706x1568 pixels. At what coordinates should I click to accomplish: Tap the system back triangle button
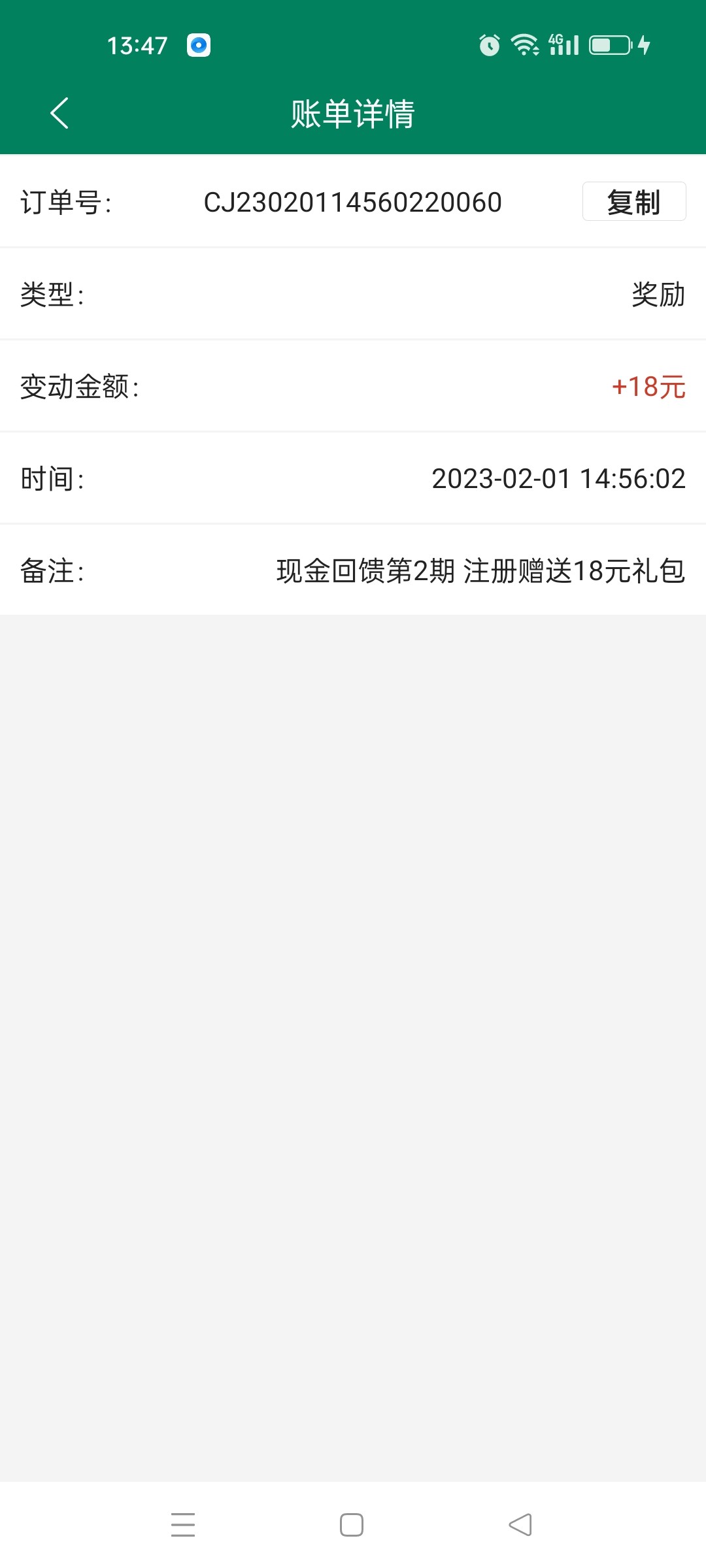tap(520, 1524)
